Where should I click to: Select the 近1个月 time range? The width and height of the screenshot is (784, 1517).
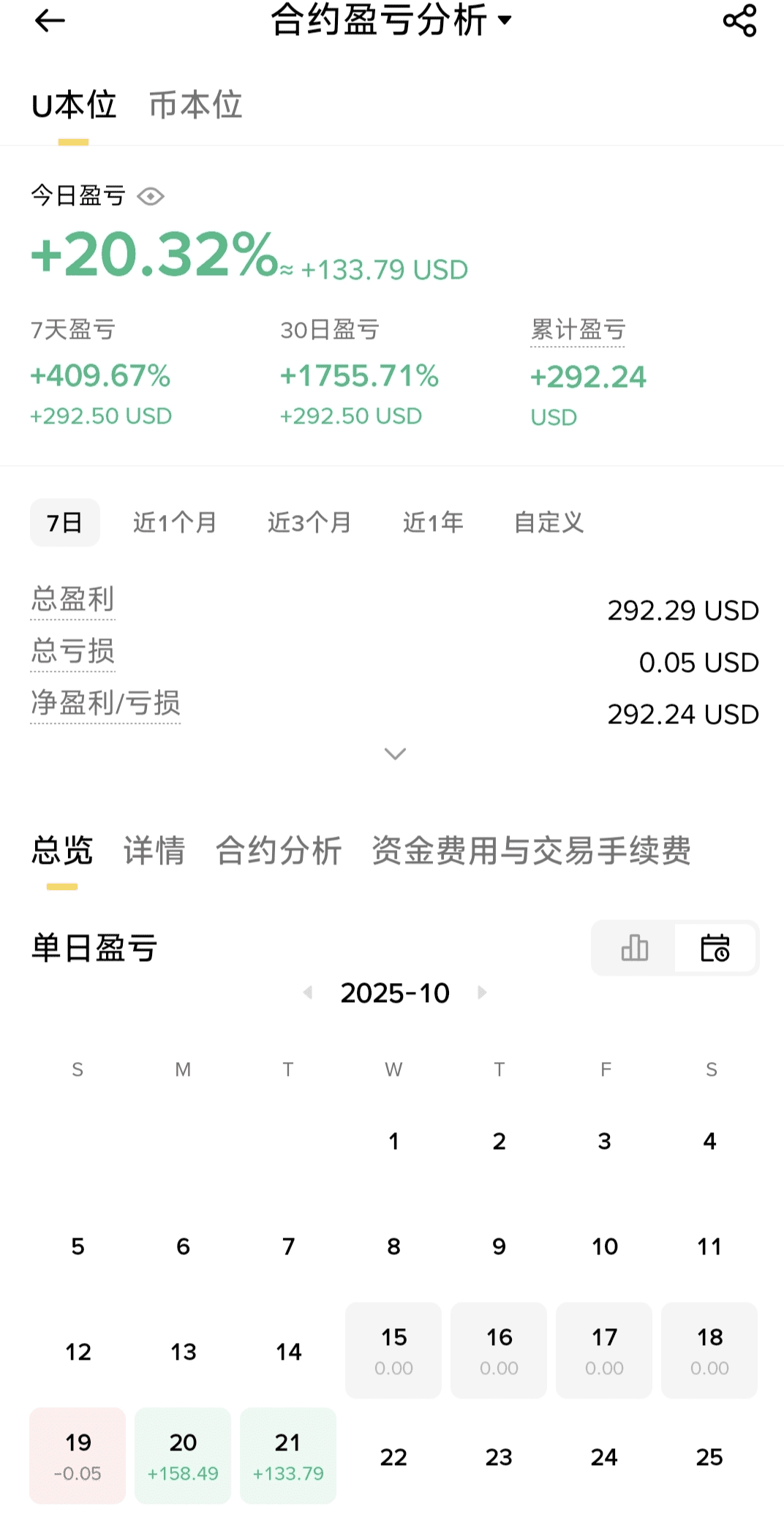pyautogui.click(x=175, y=523)
